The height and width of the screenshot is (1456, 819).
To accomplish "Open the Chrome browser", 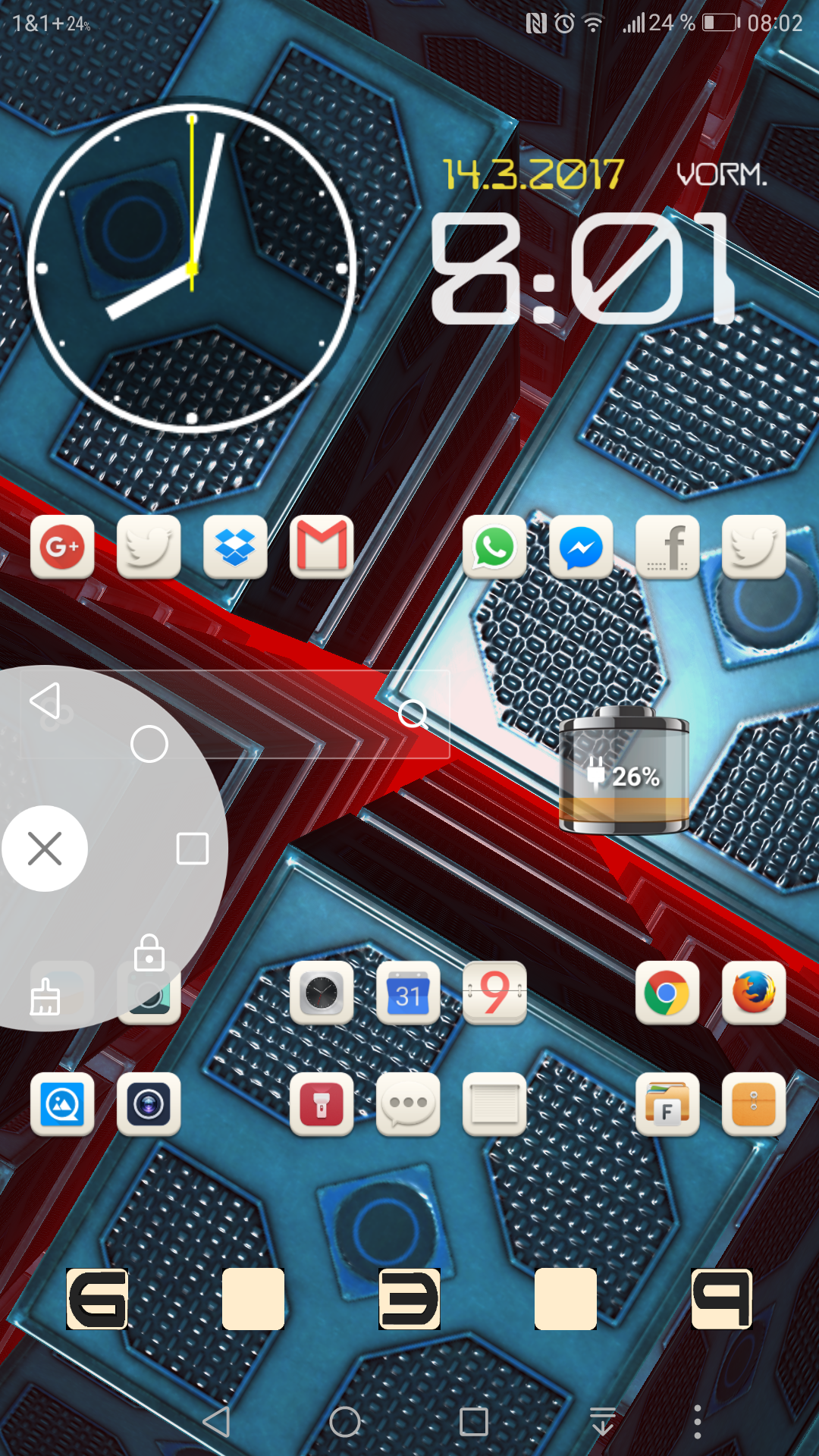I will (x=667, y=993).
